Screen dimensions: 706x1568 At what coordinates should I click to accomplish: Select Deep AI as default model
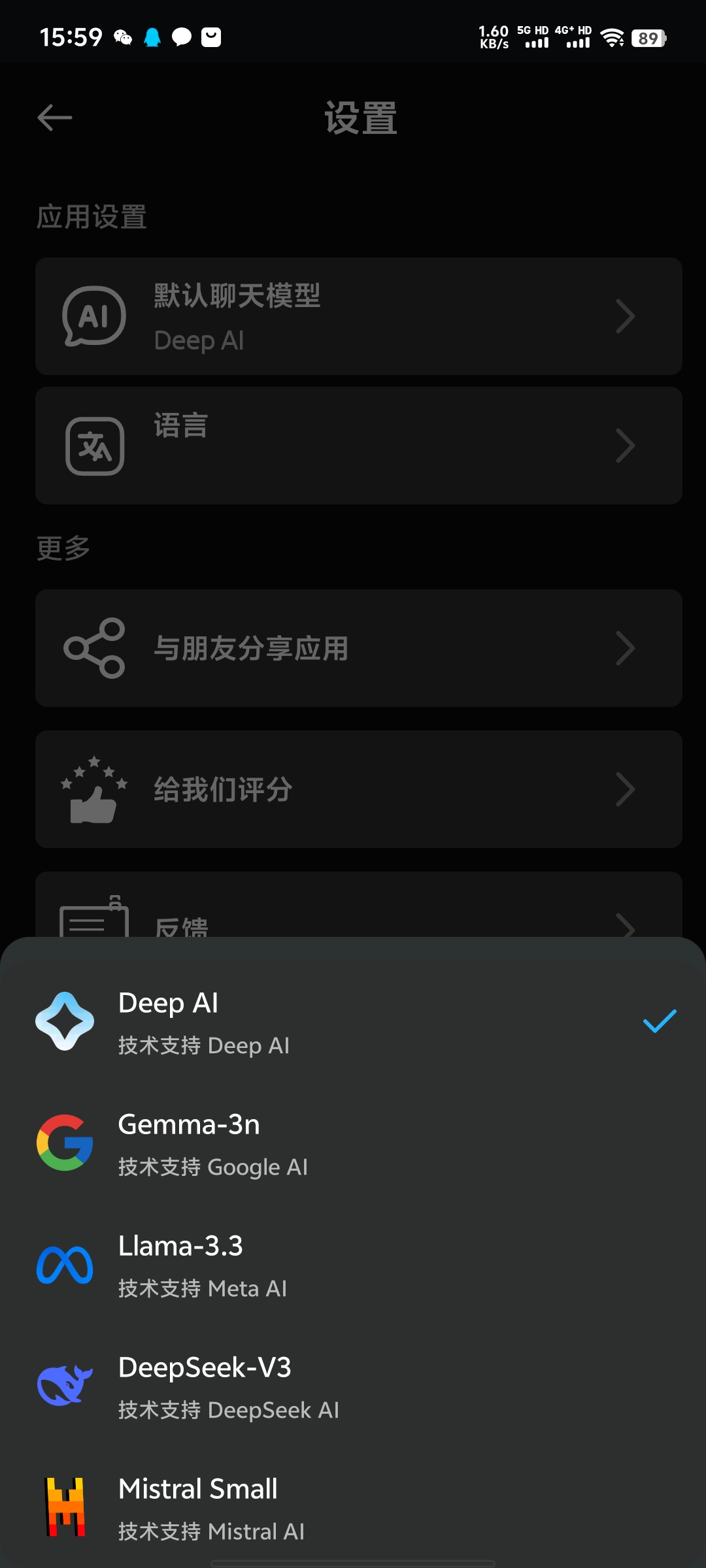point(353,1022)
